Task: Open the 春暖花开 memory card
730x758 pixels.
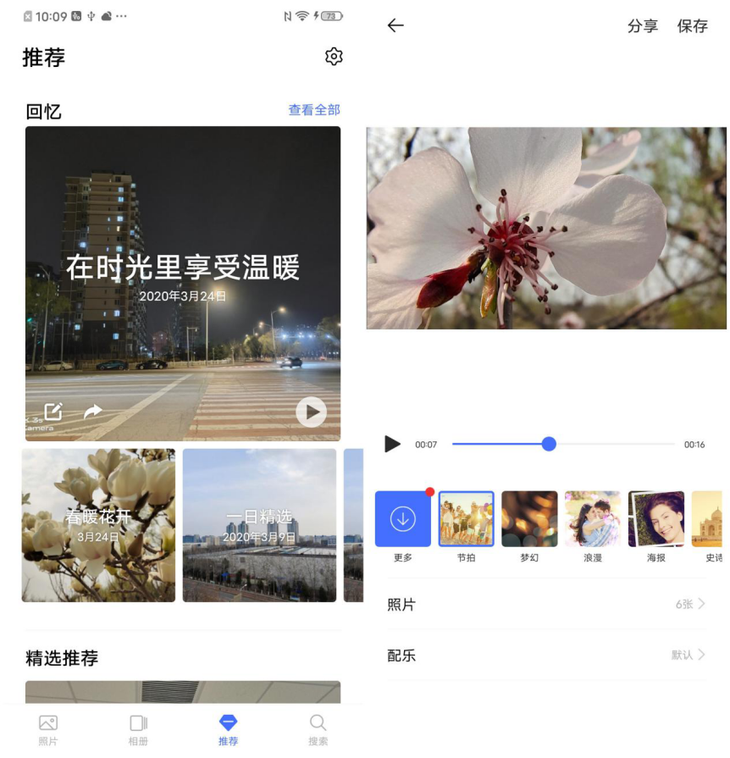Action: (98, 525)
